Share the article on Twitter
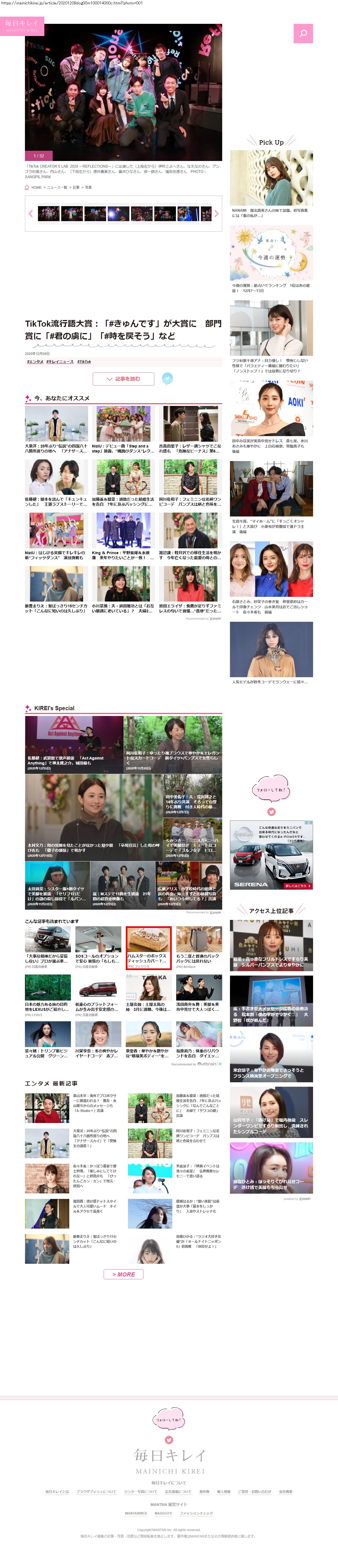The height and width of the screenshot is (1568, 338). pos(168,378)
